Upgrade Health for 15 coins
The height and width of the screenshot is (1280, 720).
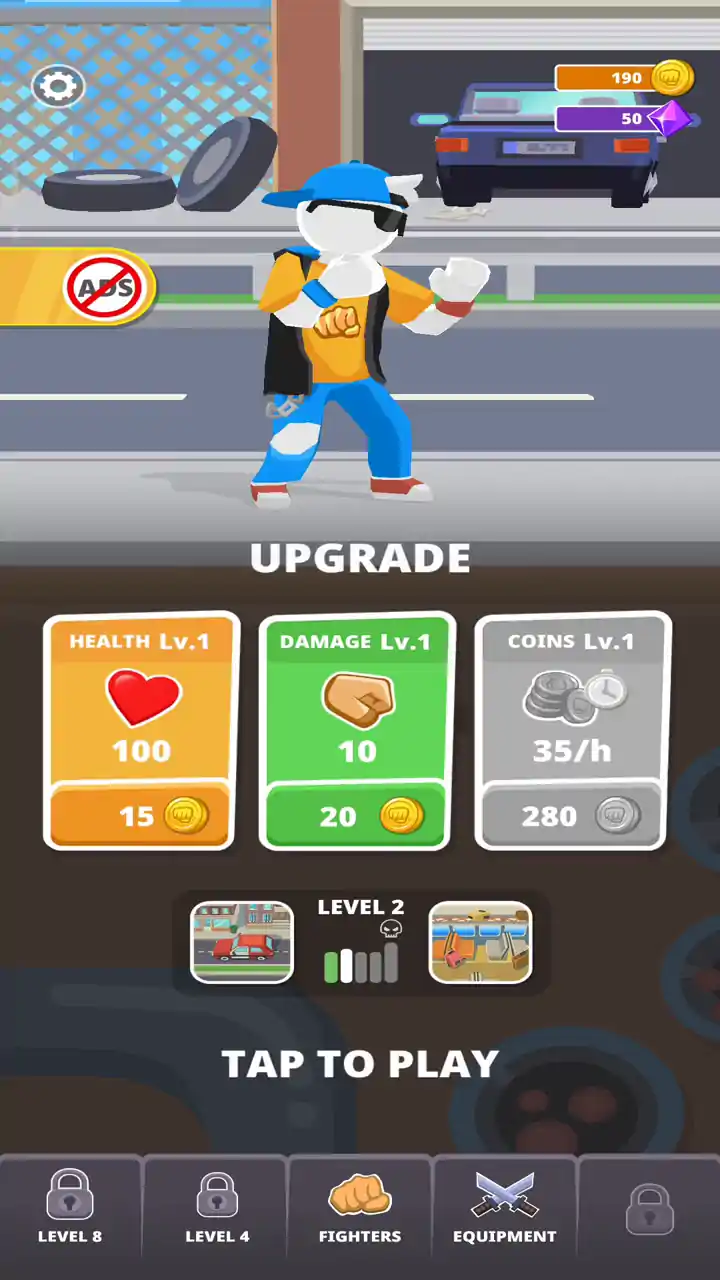coord(141,816)
